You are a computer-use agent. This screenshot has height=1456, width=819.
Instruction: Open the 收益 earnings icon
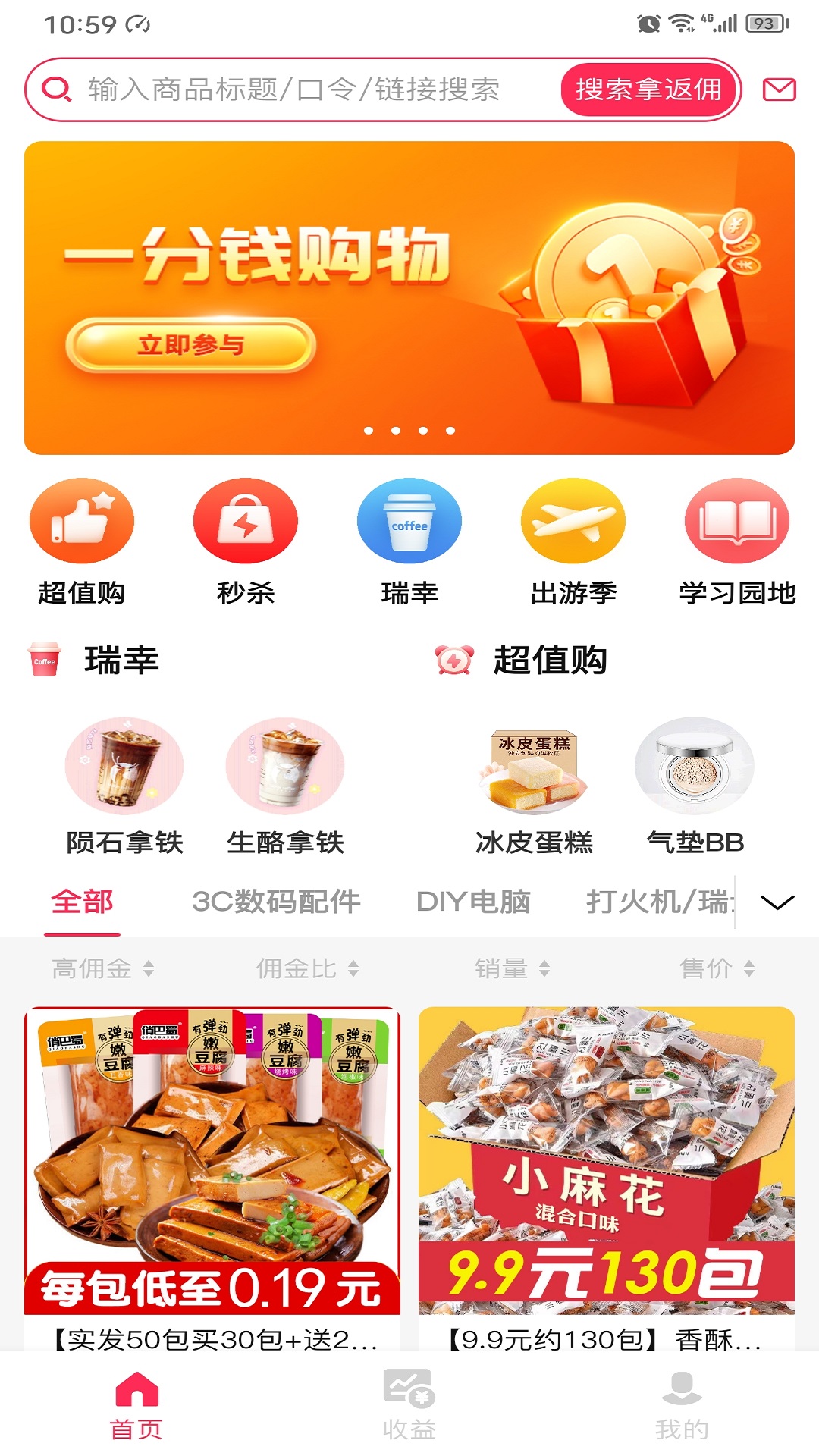point(409,1409)
